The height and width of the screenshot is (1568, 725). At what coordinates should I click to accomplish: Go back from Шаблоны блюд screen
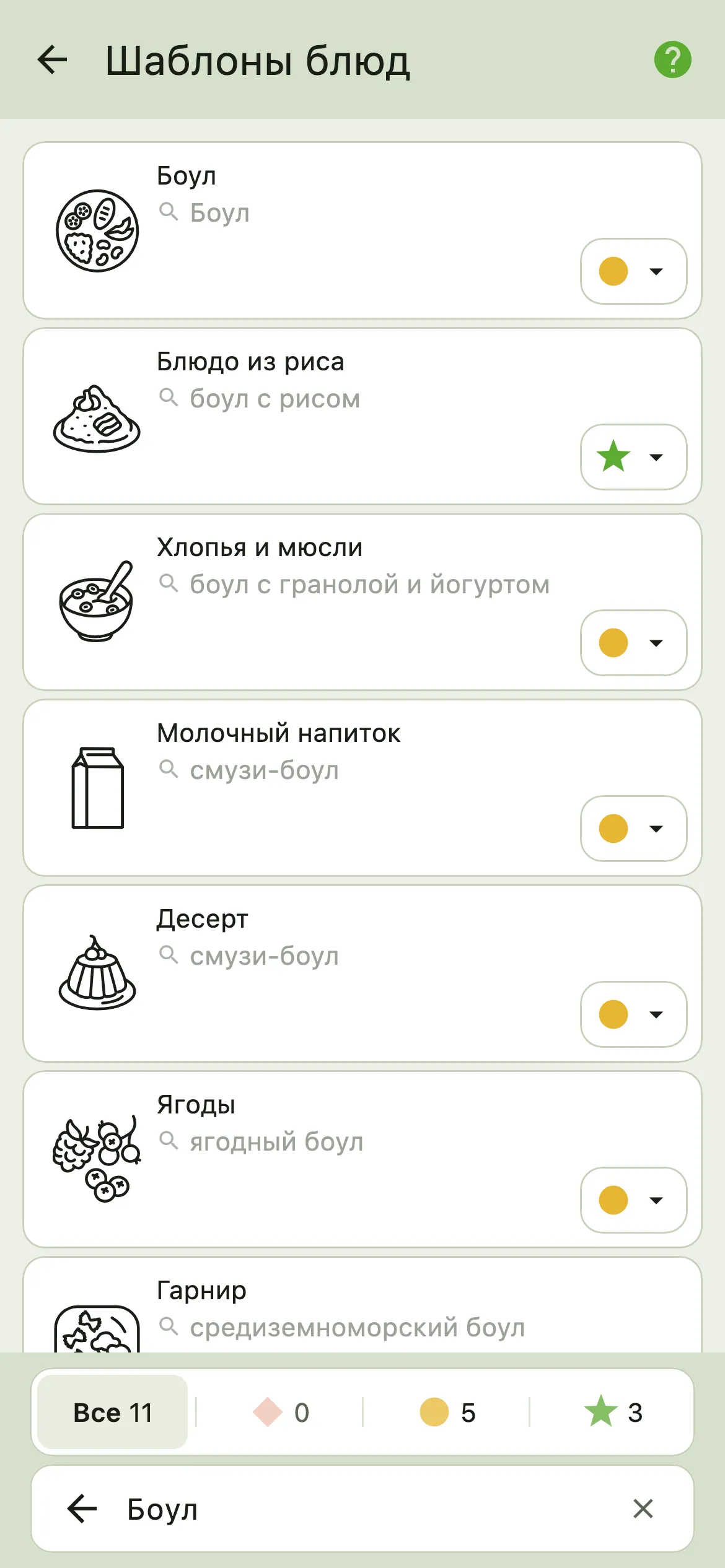point(52,60)
